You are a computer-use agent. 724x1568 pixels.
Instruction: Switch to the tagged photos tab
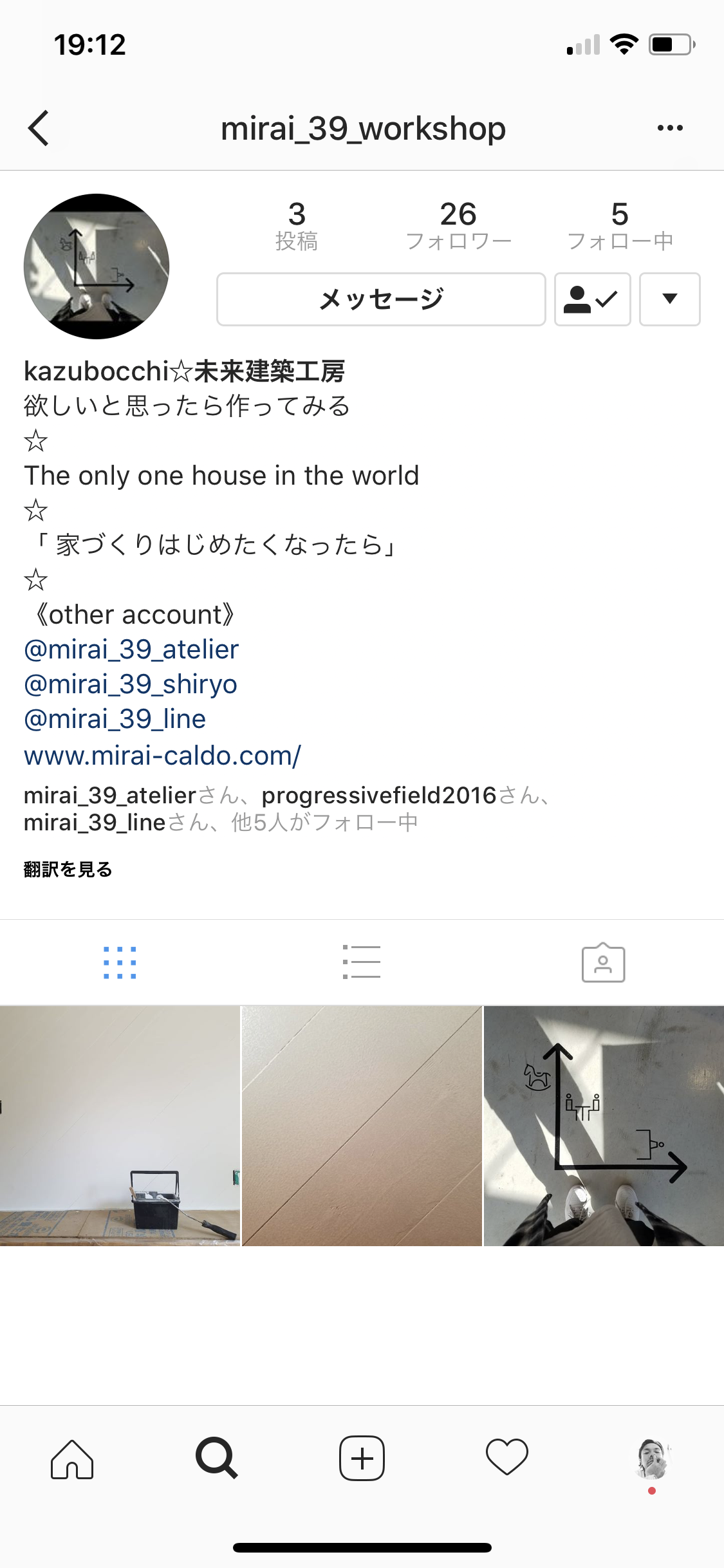(x=603, y=962)
